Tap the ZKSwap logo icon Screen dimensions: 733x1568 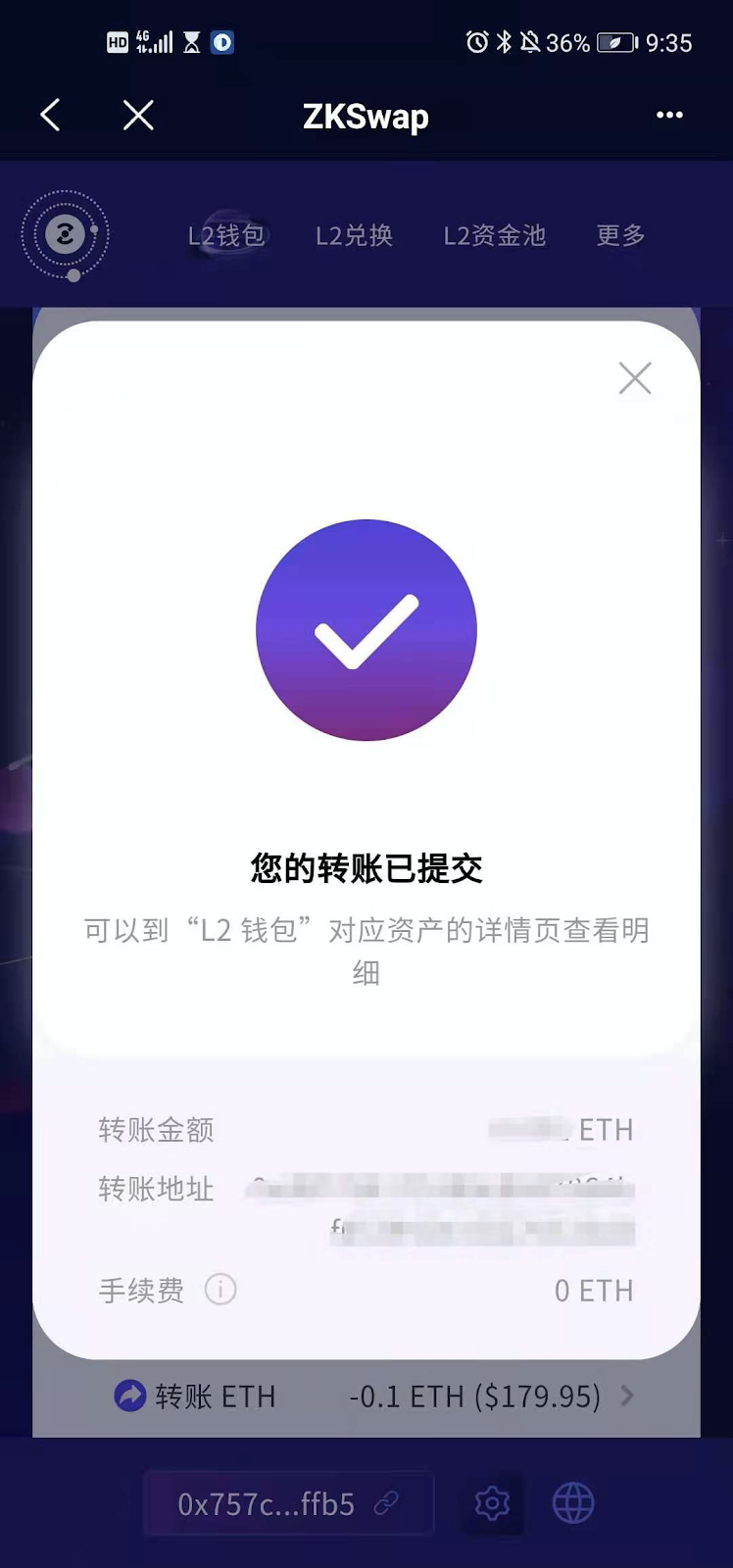(x=66, y=235)
